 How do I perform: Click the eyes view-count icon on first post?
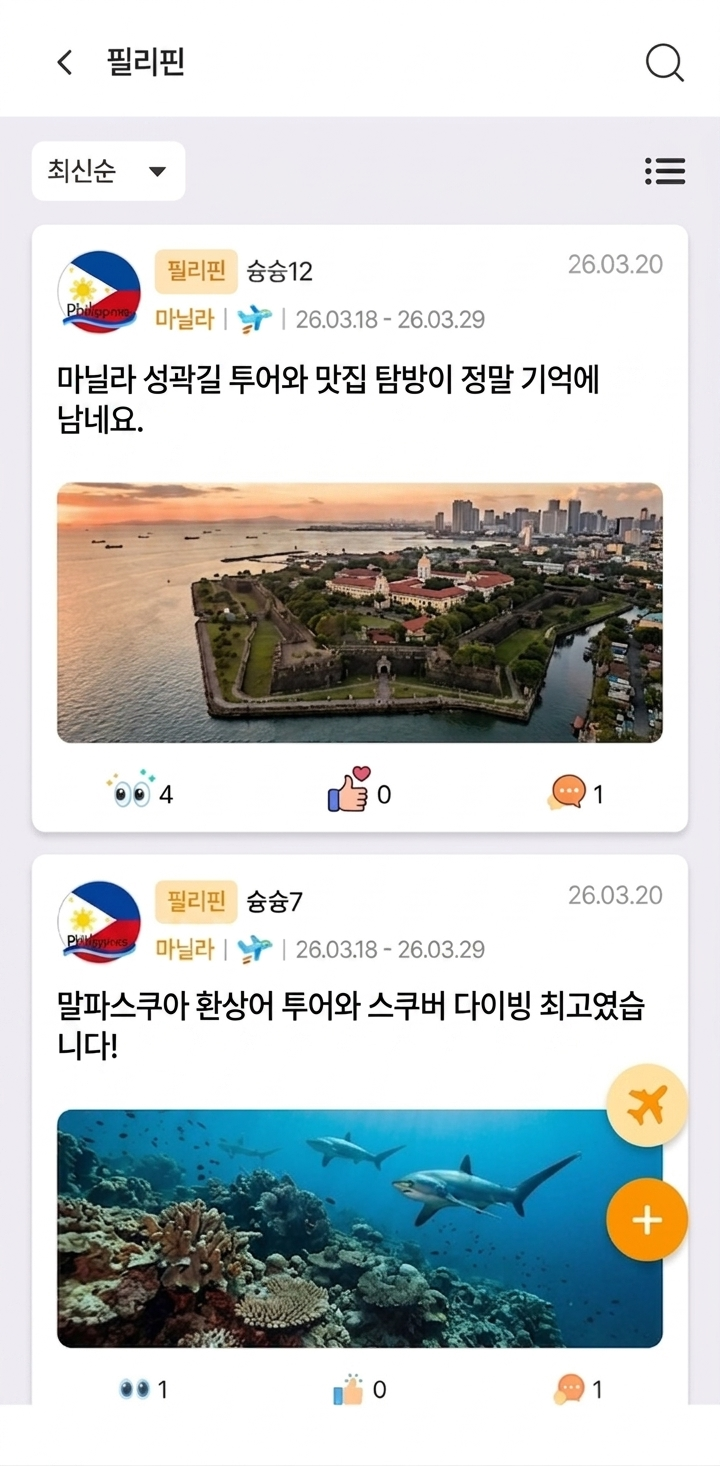pos(131,793)
